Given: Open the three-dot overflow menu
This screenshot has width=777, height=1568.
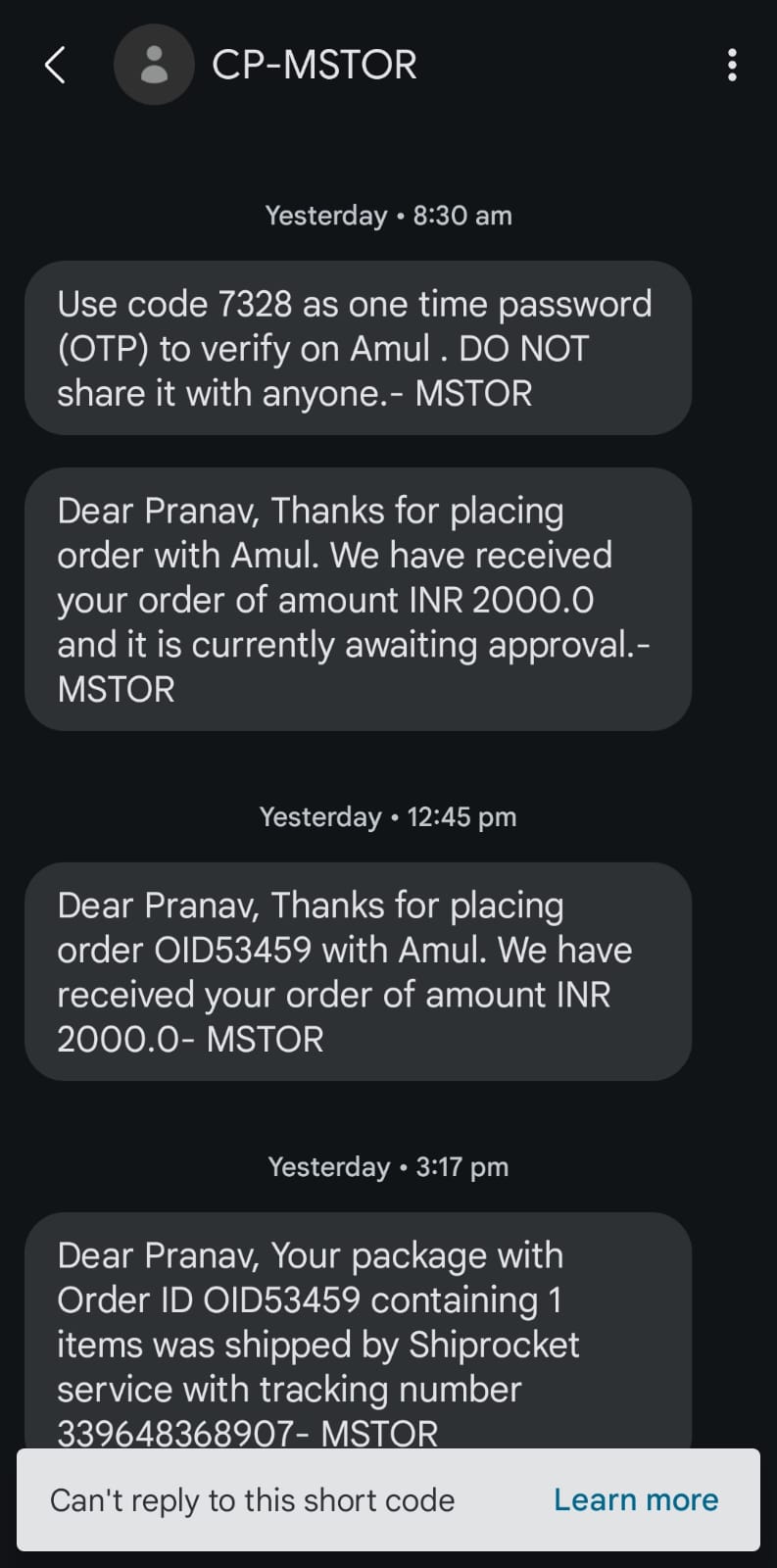Looking at the screenshot, I should click(x=732, y=66).
